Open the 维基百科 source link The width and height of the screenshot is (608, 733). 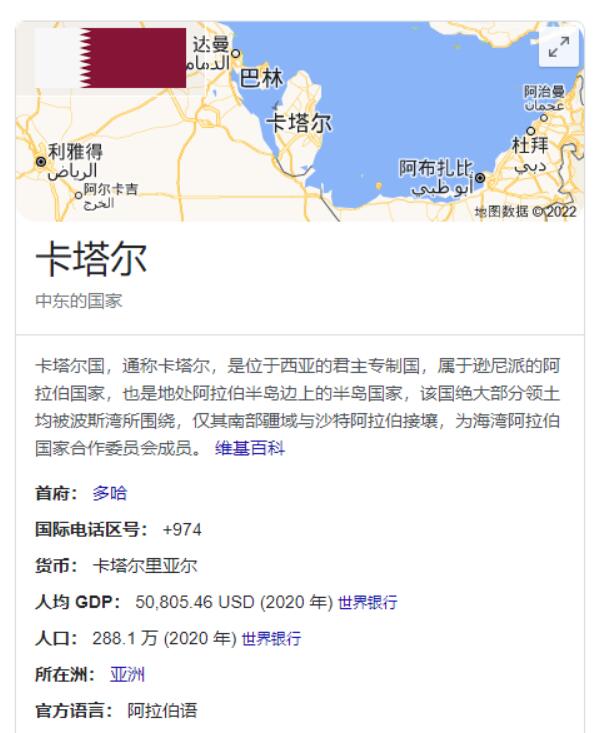(250, 449)
